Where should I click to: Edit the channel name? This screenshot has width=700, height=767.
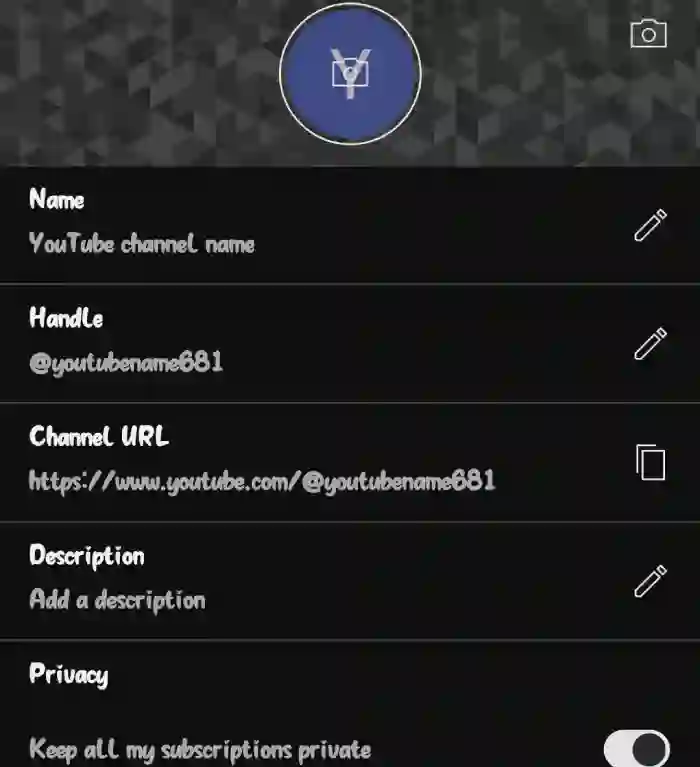650,225
